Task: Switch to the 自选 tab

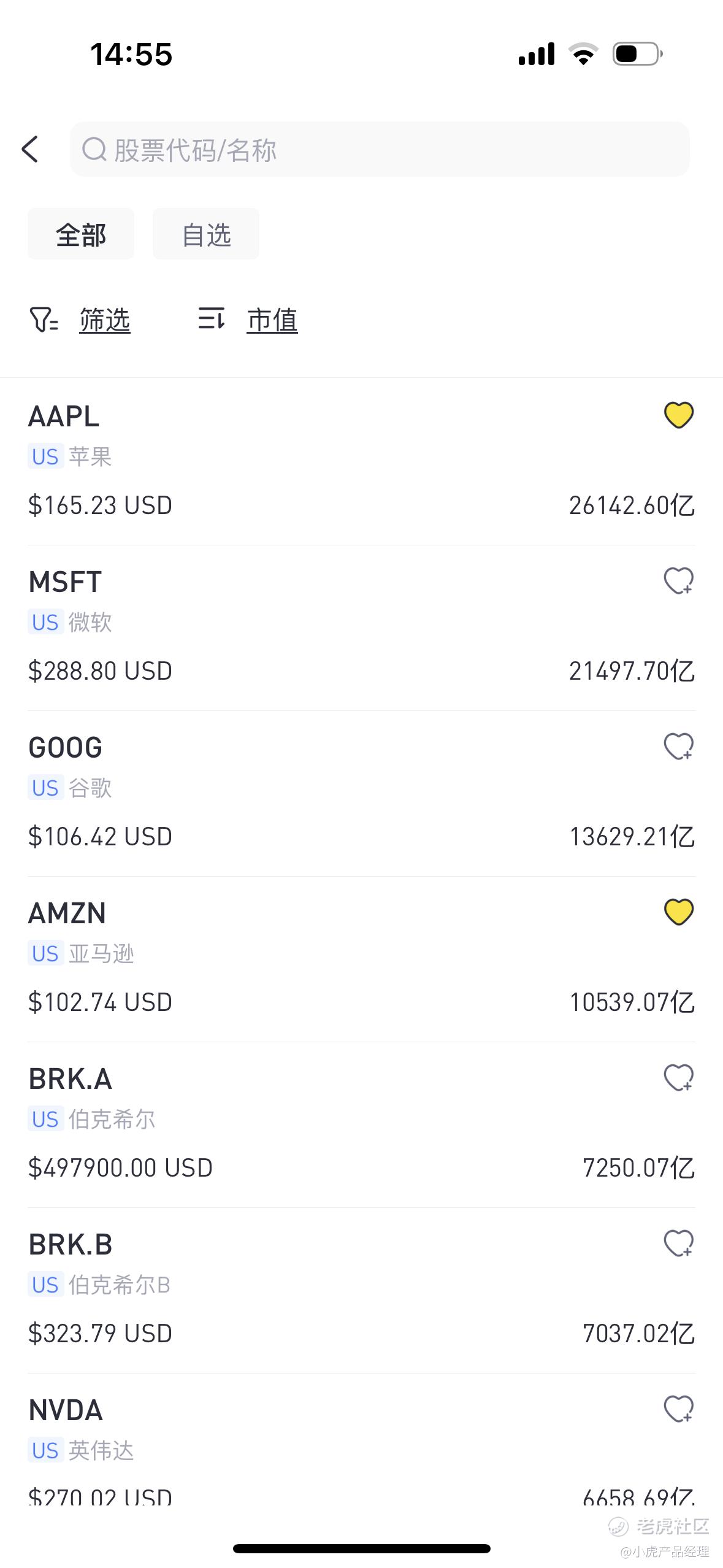Action: (x=206, y=234)
